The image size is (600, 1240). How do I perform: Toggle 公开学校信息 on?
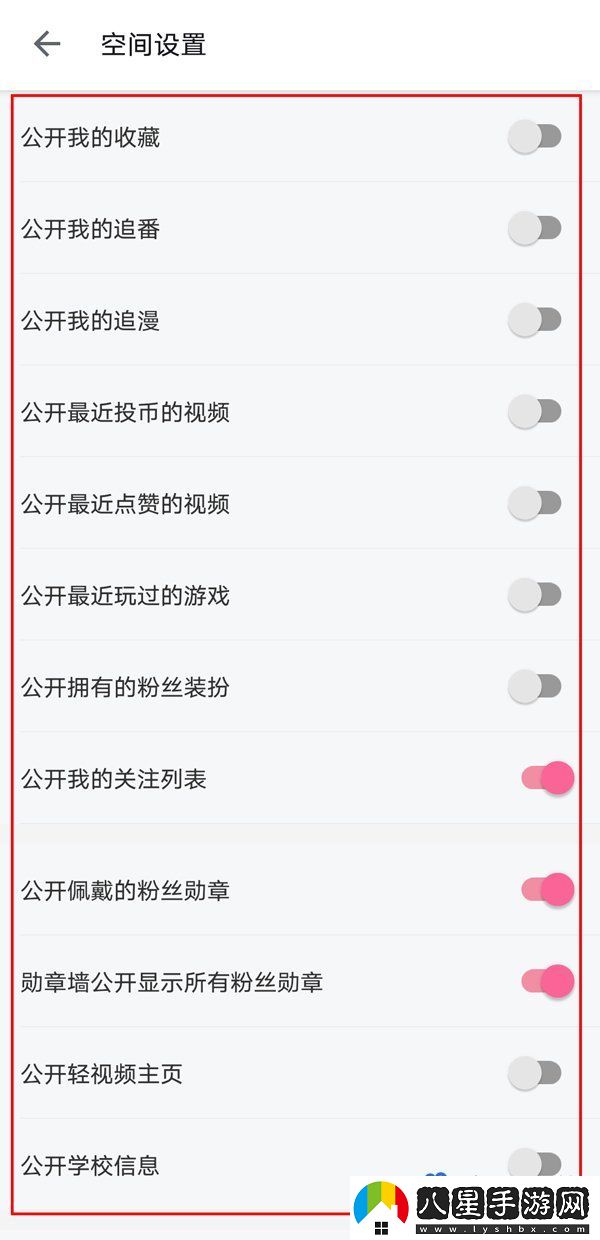[535, 1164]
